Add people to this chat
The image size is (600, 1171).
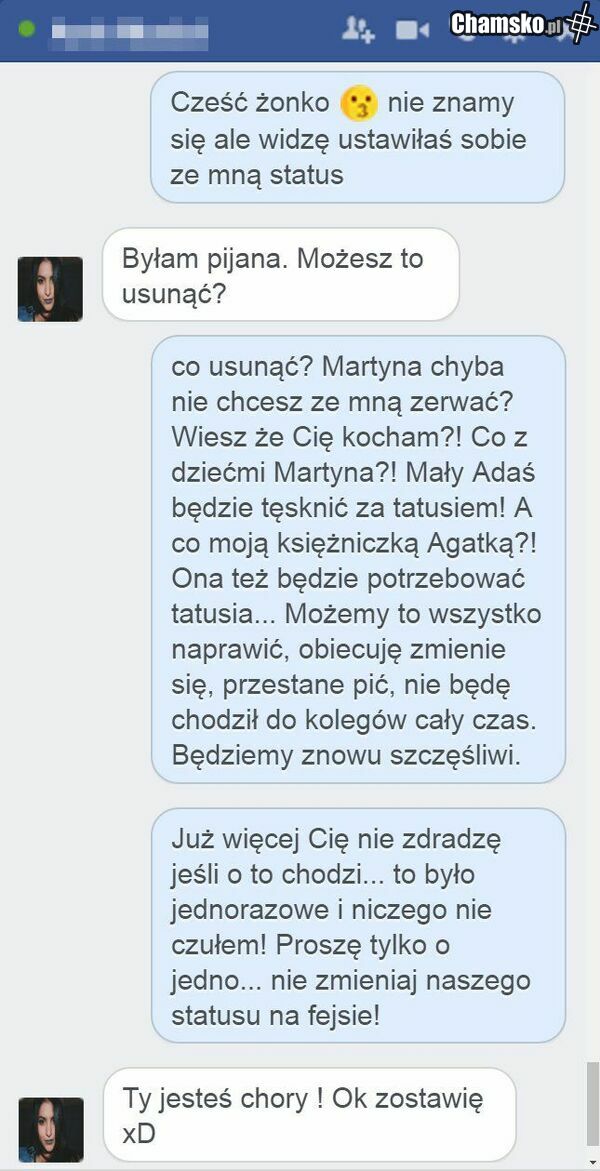pos(357,30)
